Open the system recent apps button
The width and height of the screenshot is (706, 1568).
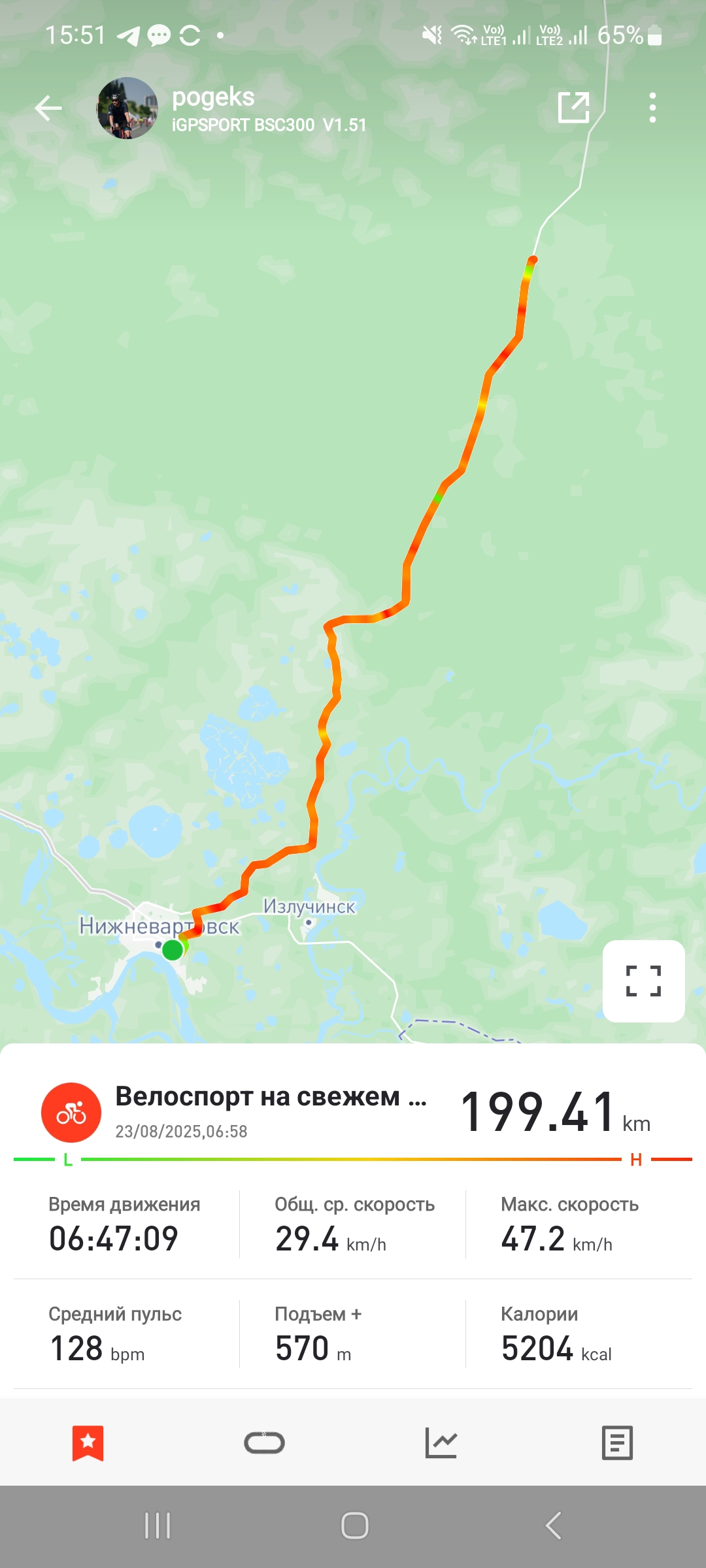pos(158,1526)
